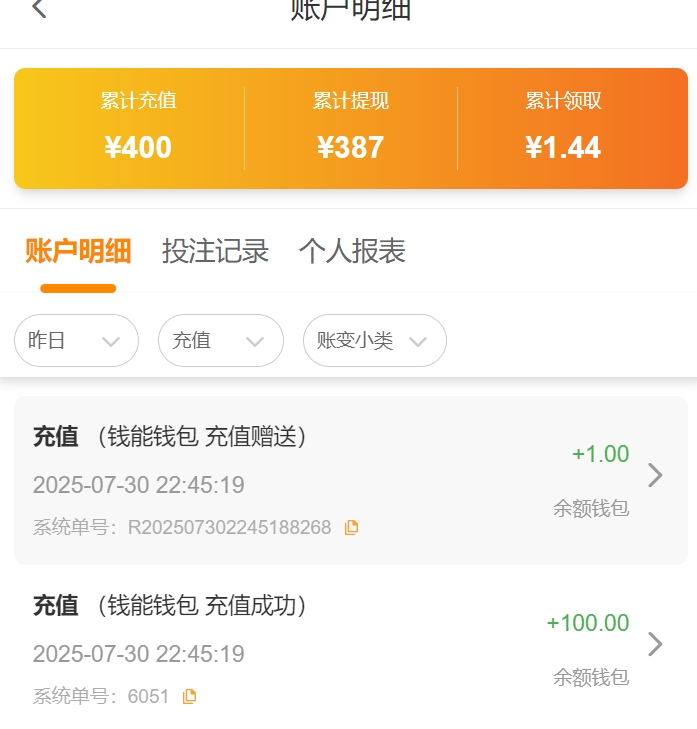Switch to the 投注记录 tab
The image size is (697, 729).
215,251
